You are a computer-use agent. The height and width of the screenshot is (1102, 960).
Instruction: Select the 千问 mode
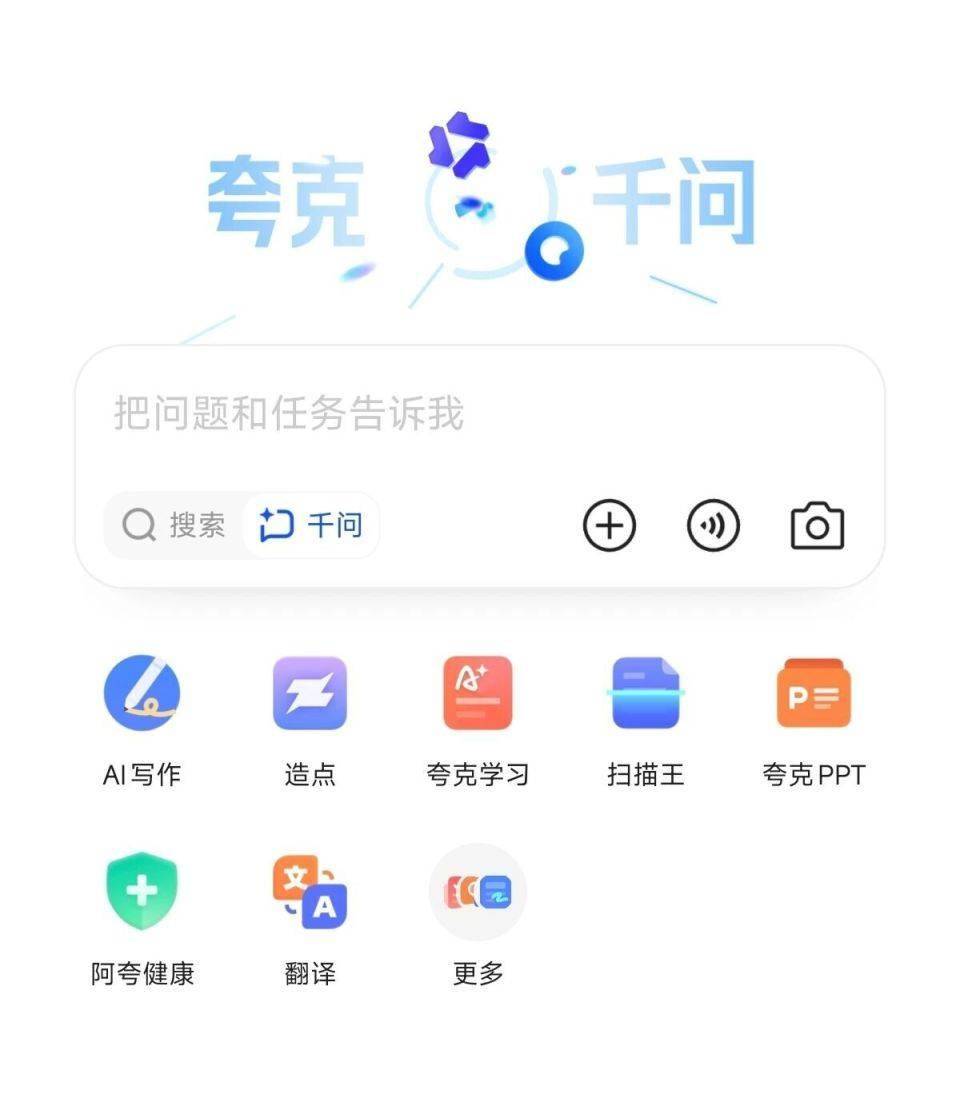pyautogui.click(x=311, y=525)
